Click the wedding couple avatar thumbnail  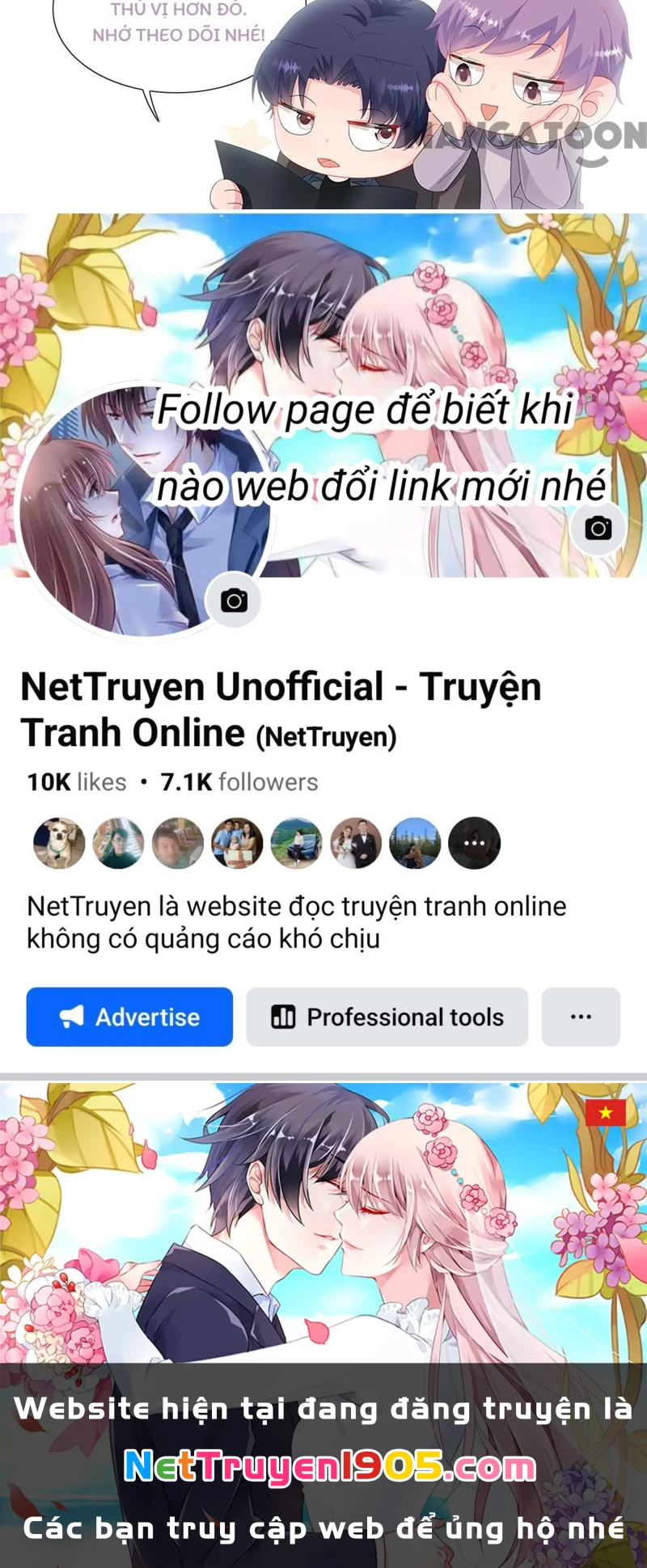click(x=356, y=843)
